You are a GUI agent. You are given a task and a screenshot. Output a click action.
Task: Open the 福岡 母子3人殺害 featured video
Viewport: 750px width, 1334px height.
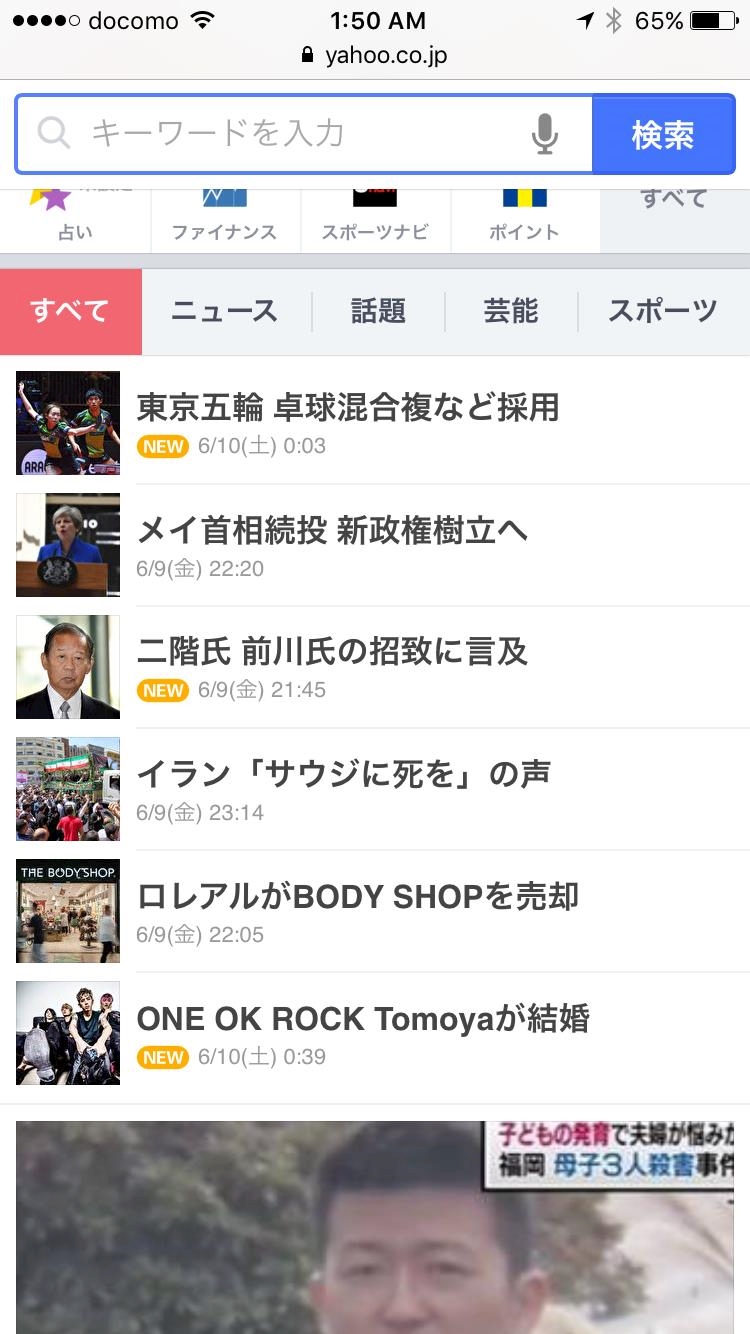click(x=375, y=1227)
